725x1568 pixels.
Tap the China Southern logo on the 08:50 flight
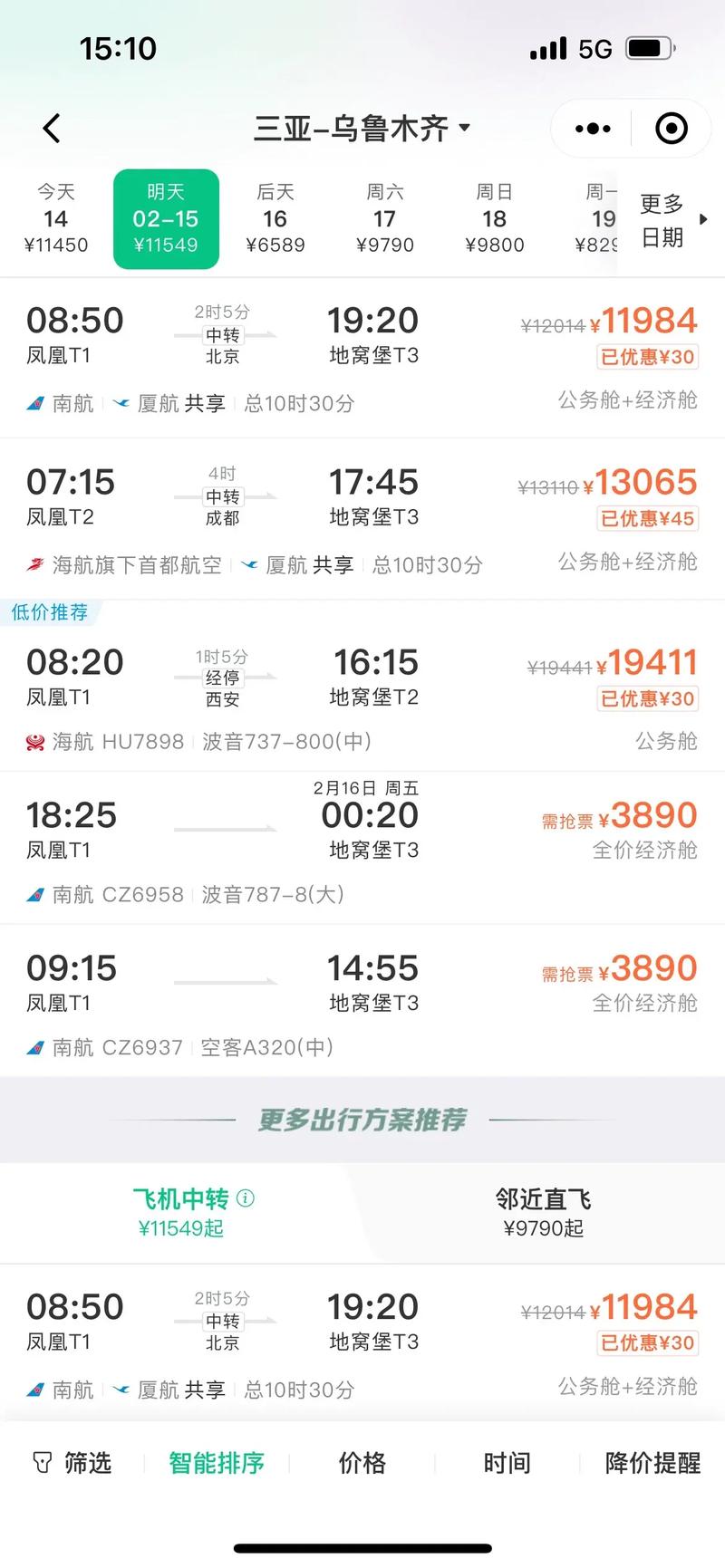(x=34, y=404)
